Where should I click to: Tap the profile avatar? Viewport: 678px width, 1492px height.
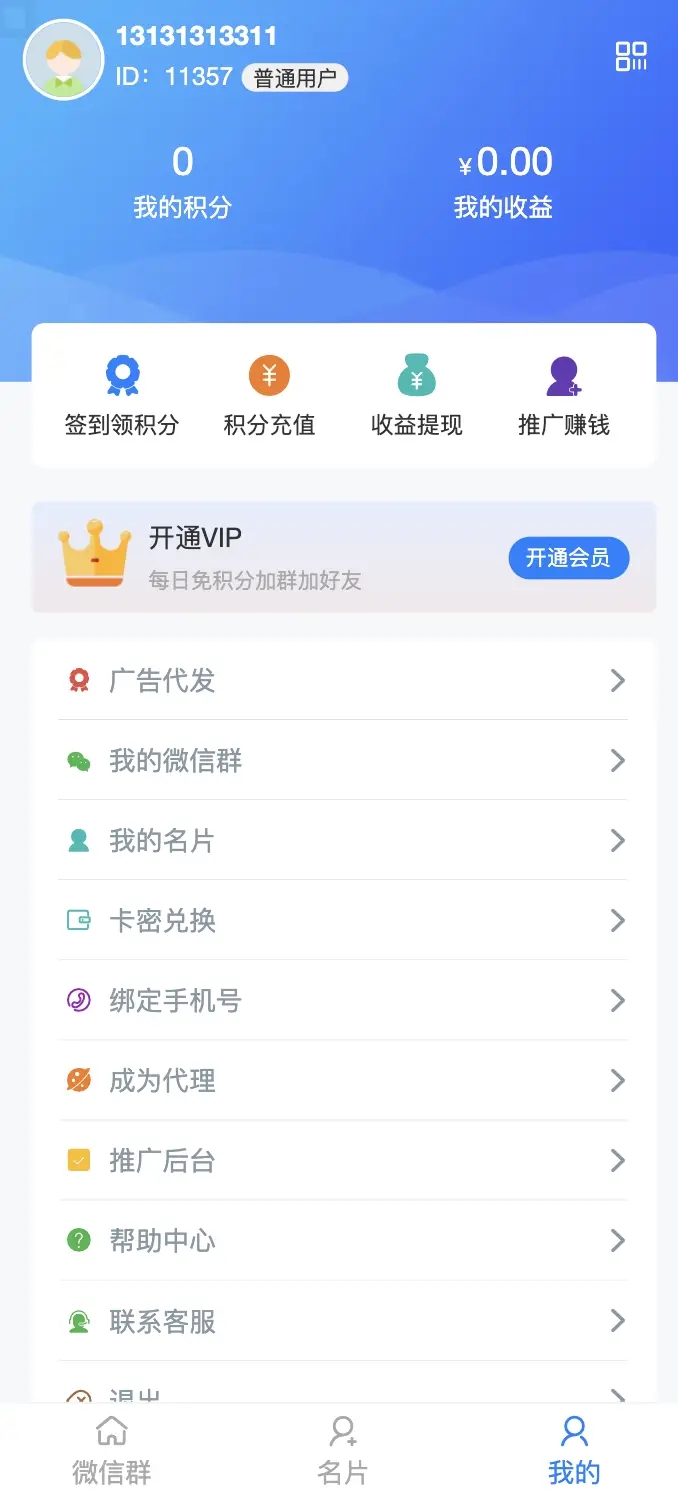click(64, 60)
